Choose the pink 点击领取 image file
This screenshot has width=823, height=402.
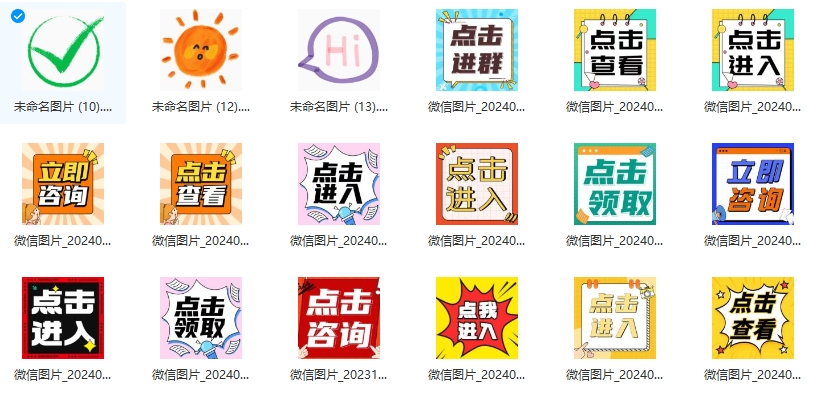201,320
